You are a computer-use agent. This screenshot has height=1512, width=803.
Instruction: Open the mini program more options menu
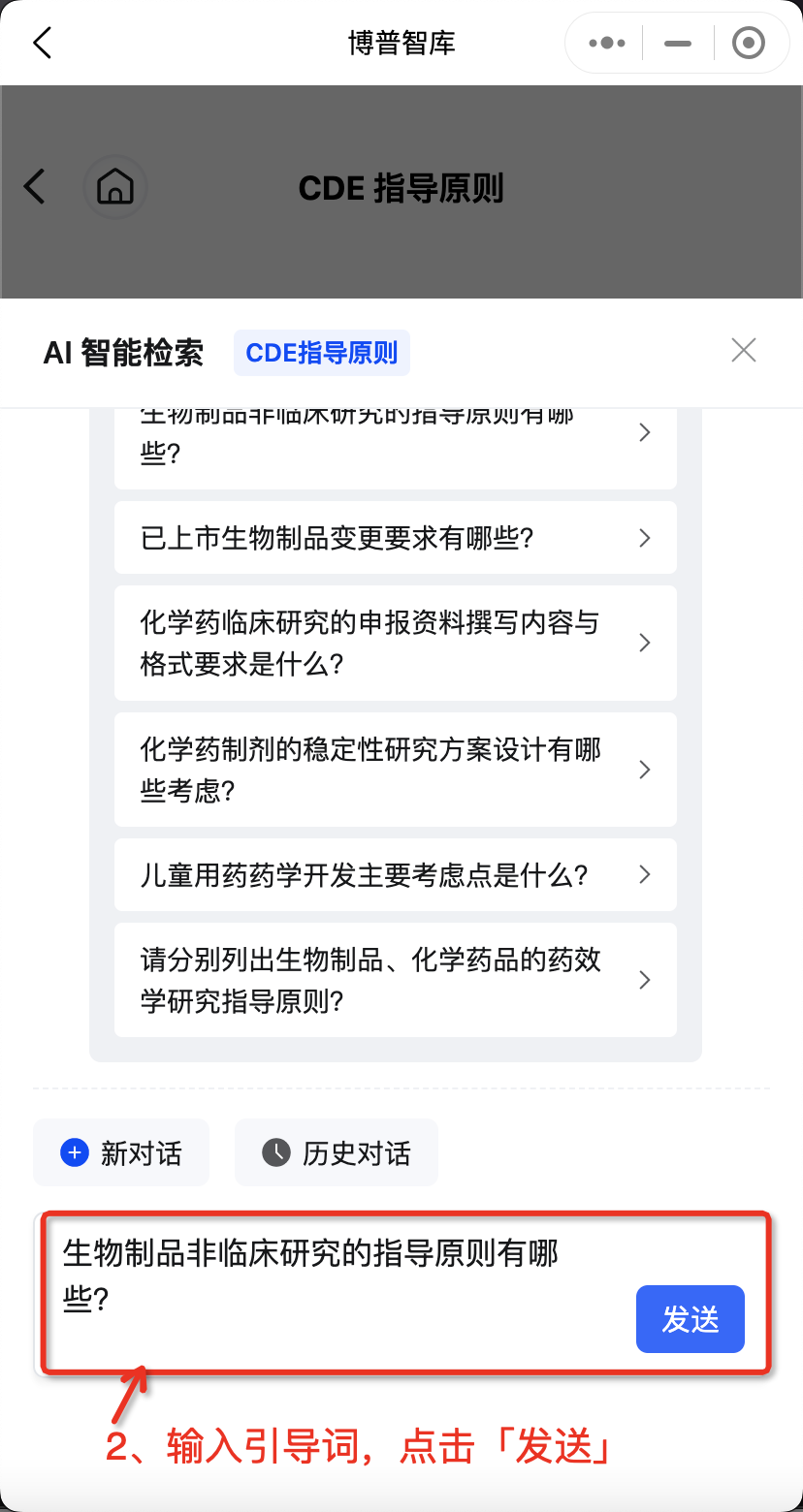[607, 44]
